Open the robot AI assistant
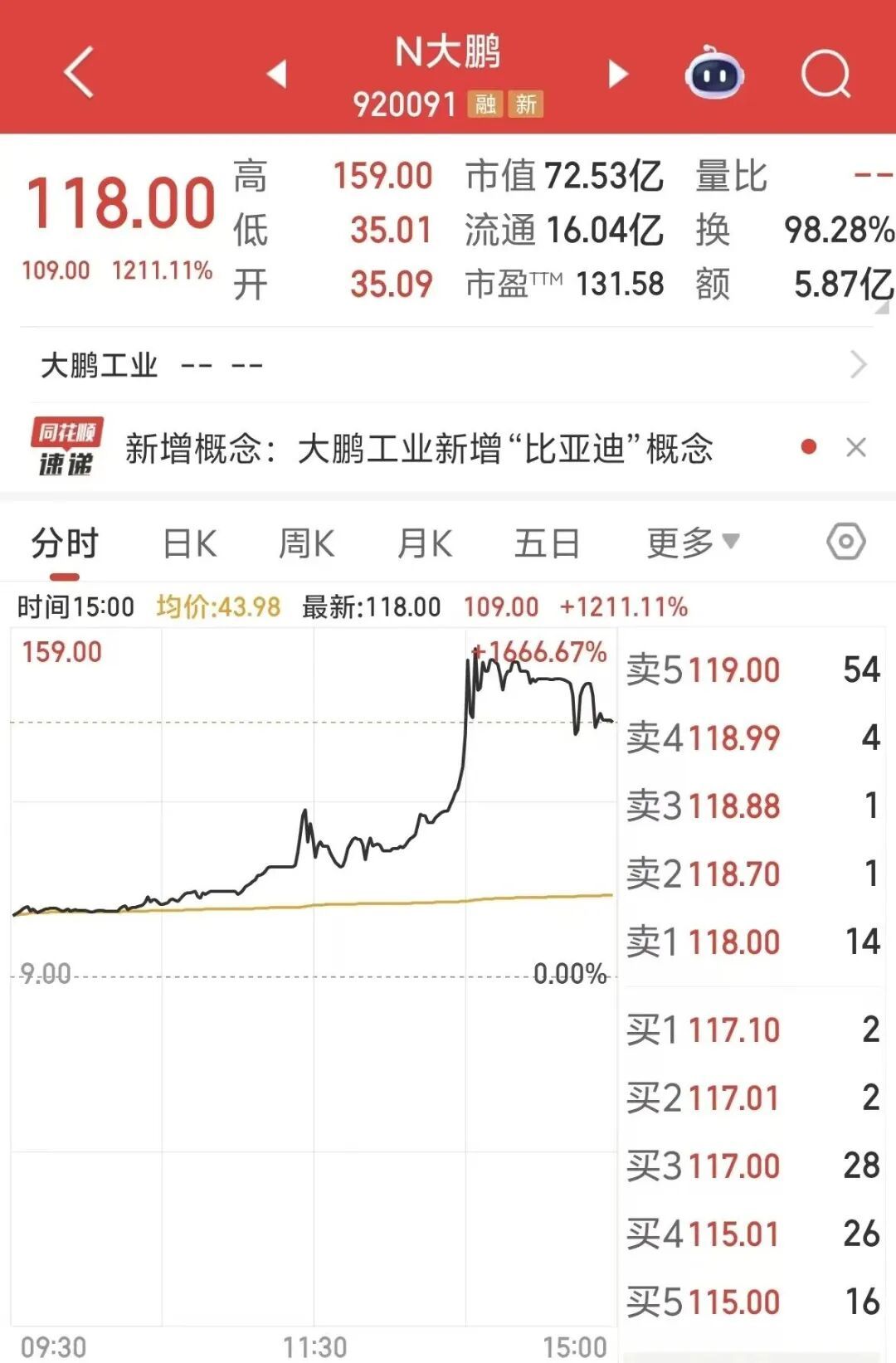Screen dimensions: 896x1363 click(x=714, y=74)
